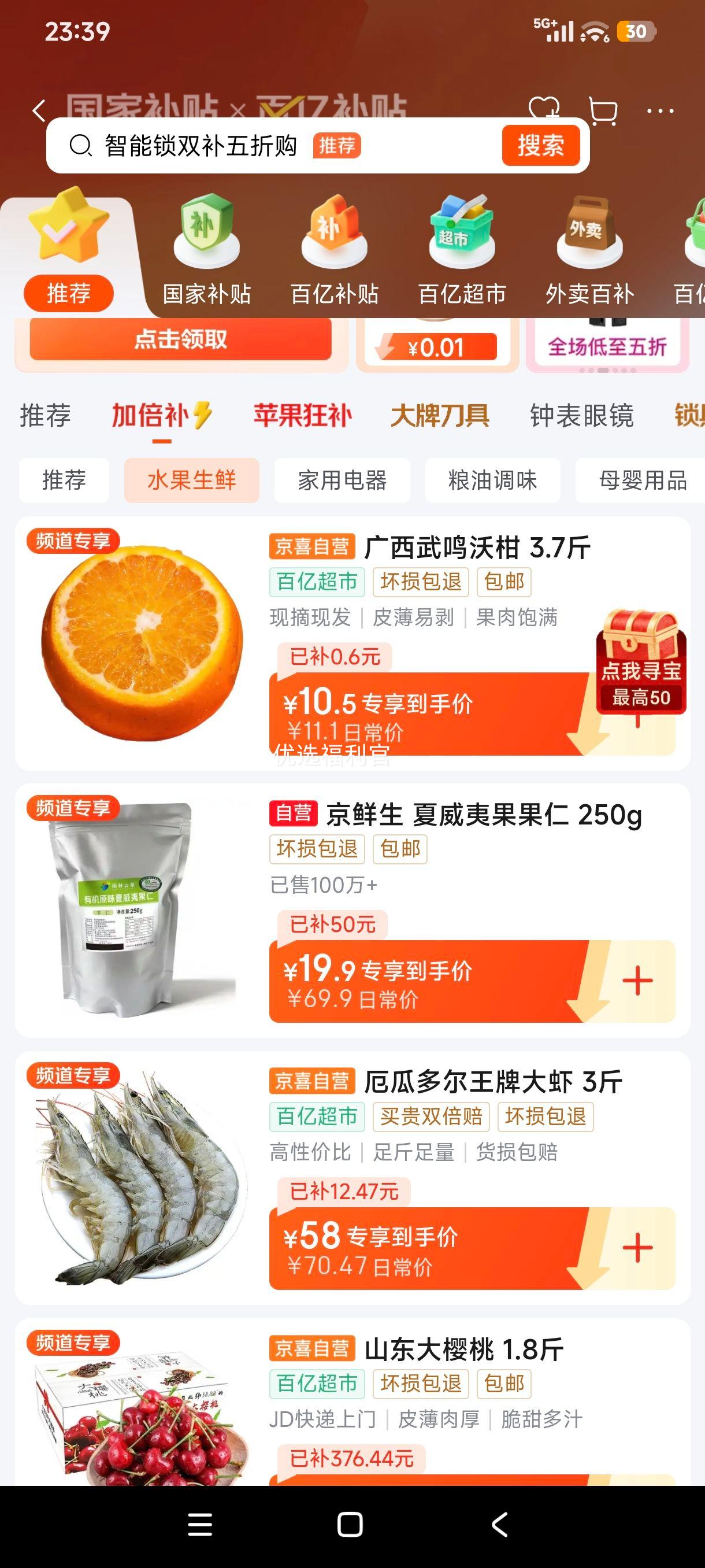Viewport: 705px width, 1568px height.
Task: Open the shopping cart icon
Action: pyautogui.click(x=603, y=110)
